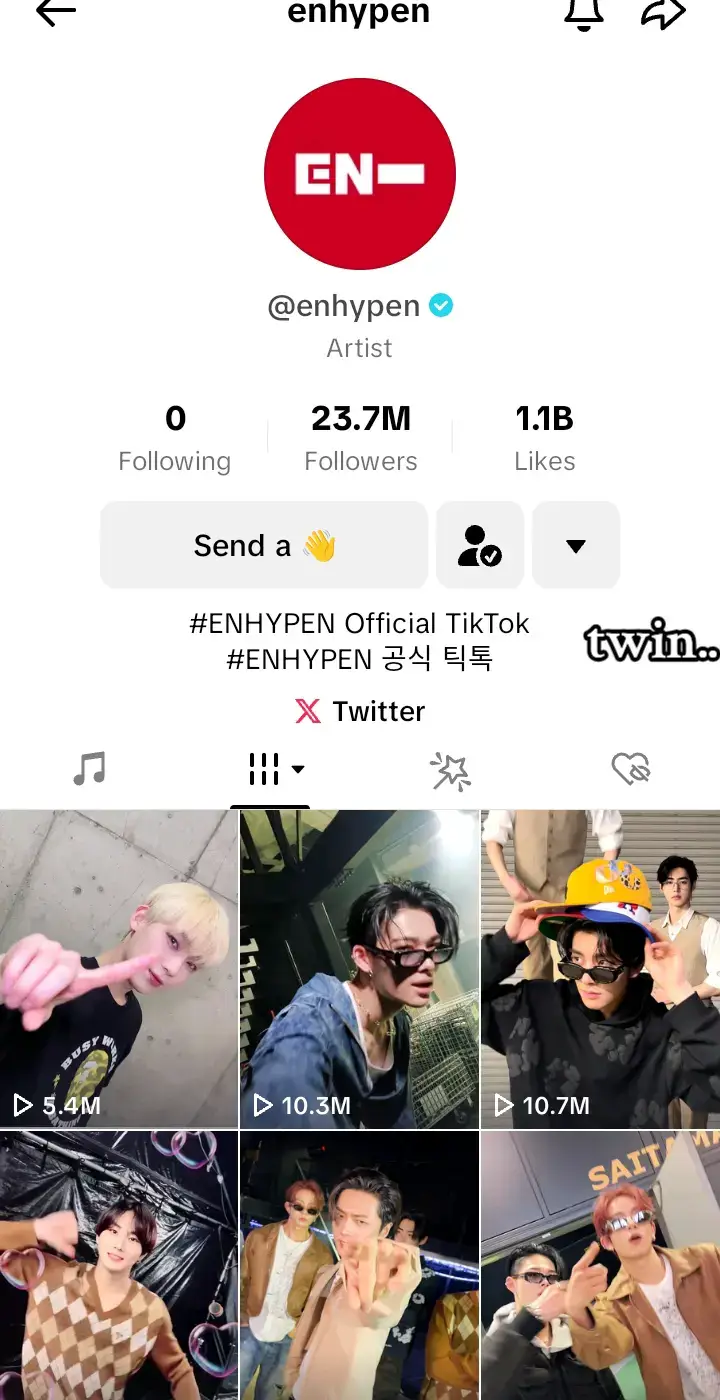Share the enhypen profile

pyautogui.click(x=663, y=13)
